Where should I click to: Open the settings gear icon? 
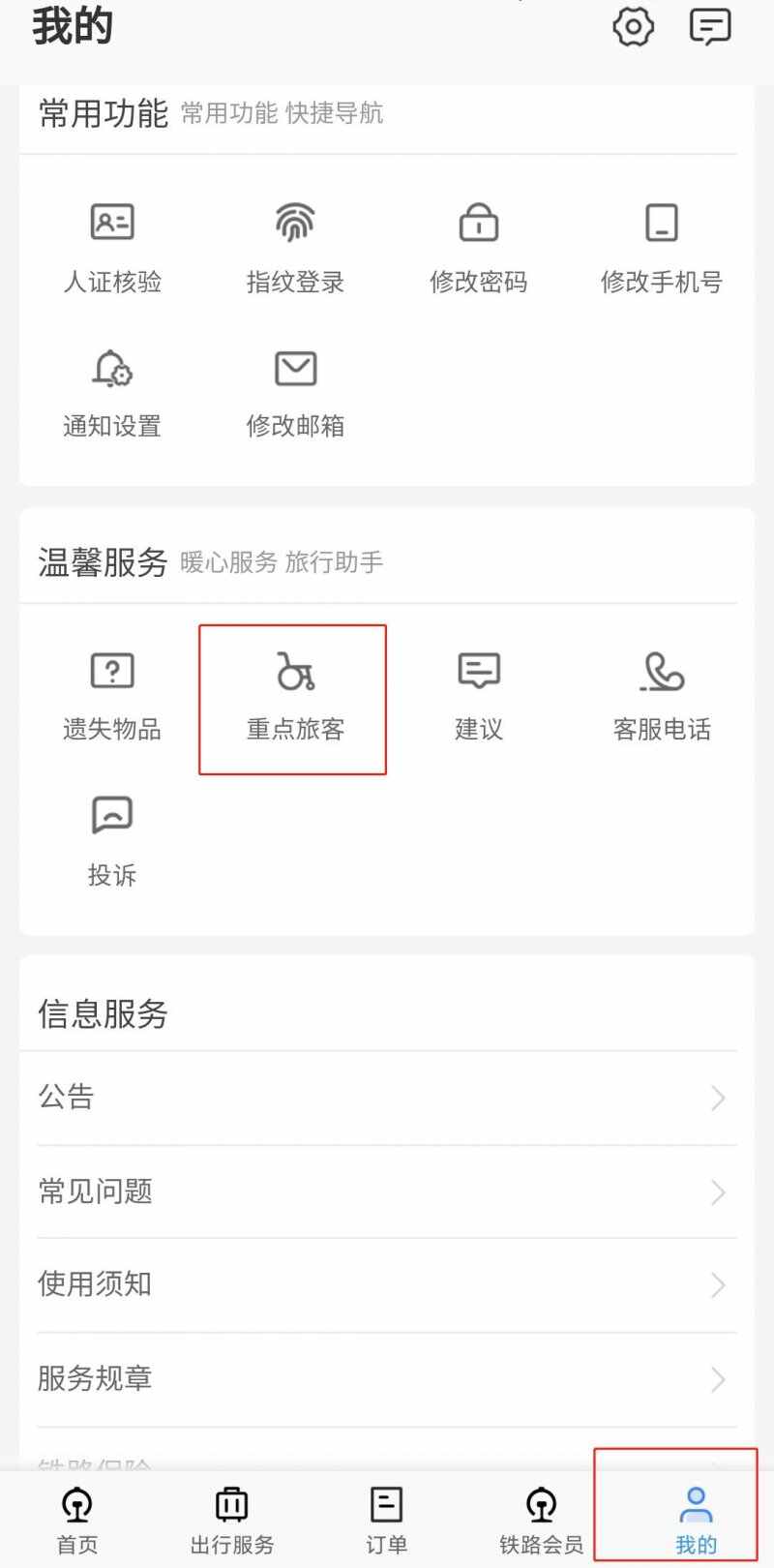point(633,27)
